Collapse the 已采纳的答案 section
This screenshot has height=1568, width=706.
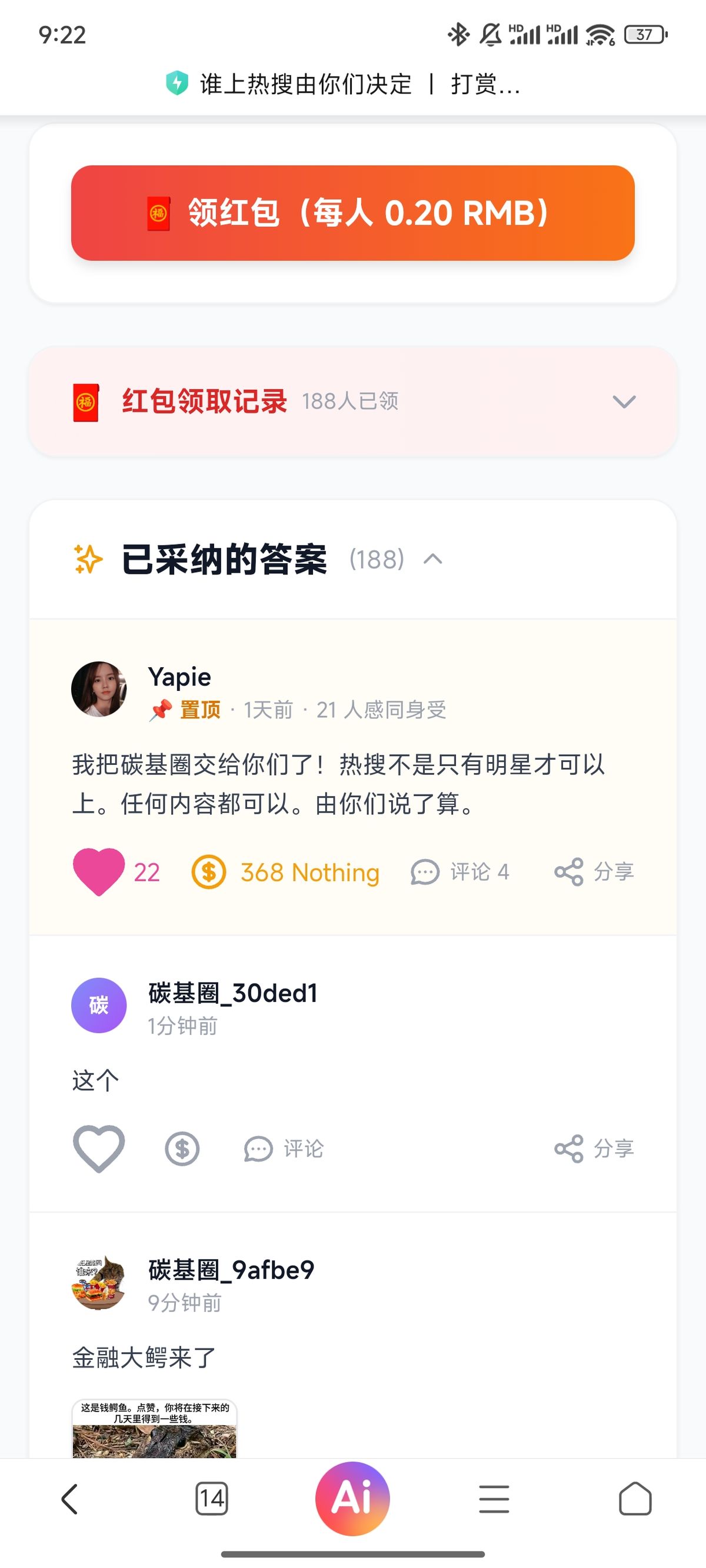tap(432, 559)
